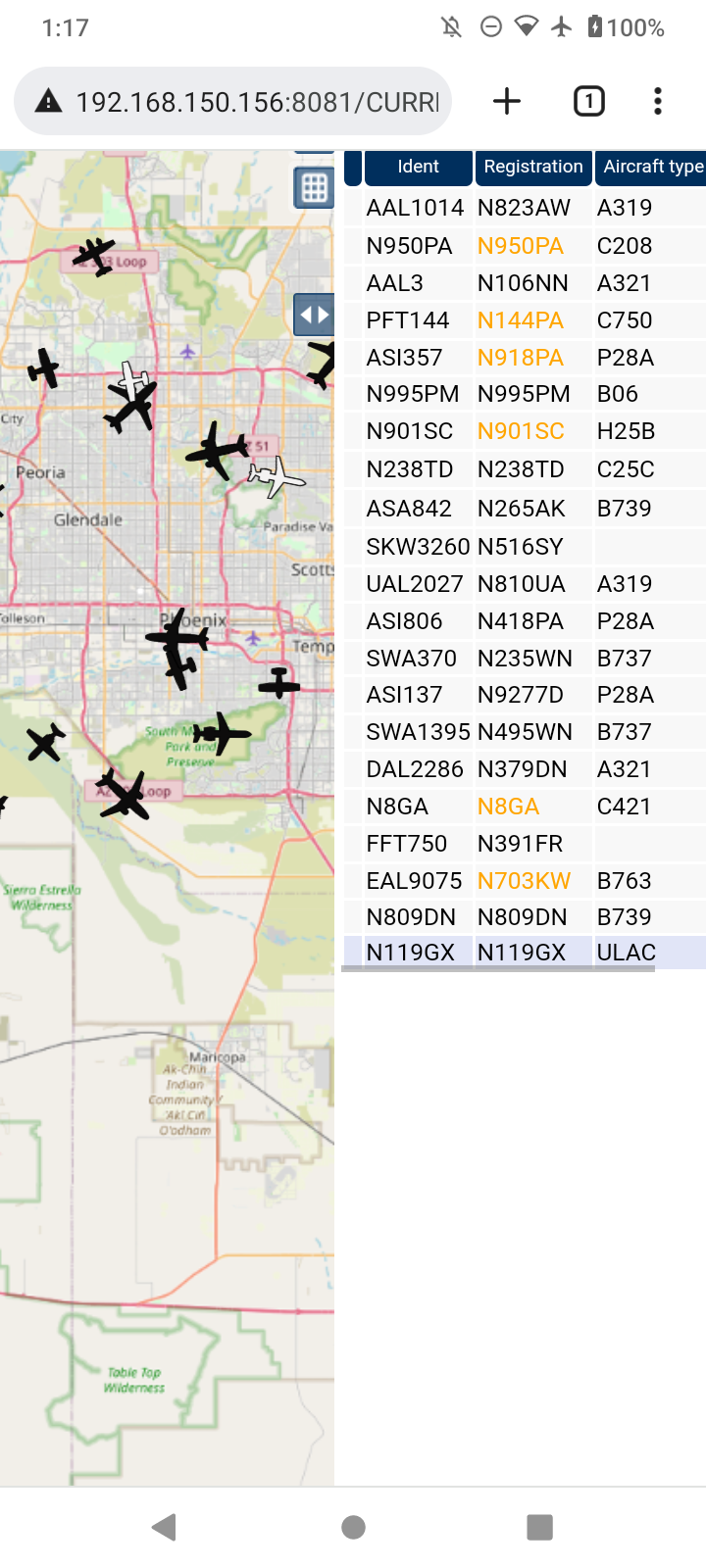Open the tab switcher
Viewport: 706px width, 1568px height.
coord(588,101)
